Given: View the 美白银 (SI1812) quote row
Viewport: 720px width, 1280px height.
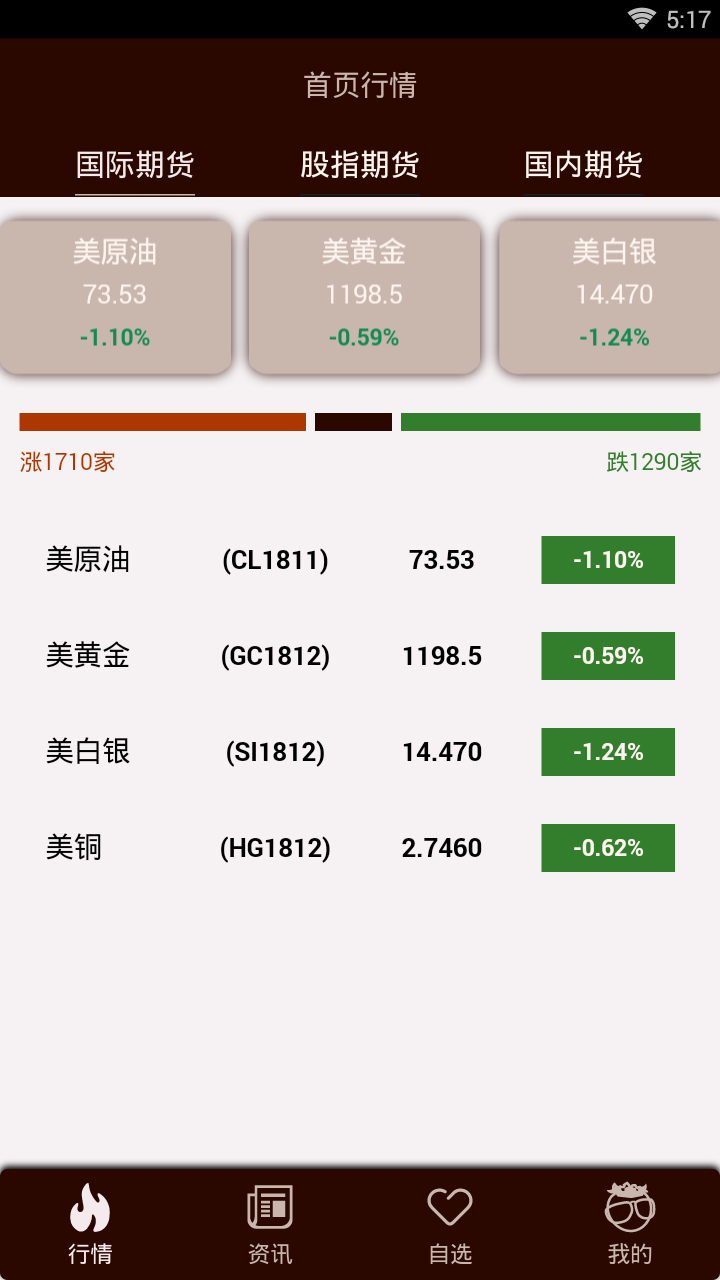Looking at the screenshot, I should point(360,752).
